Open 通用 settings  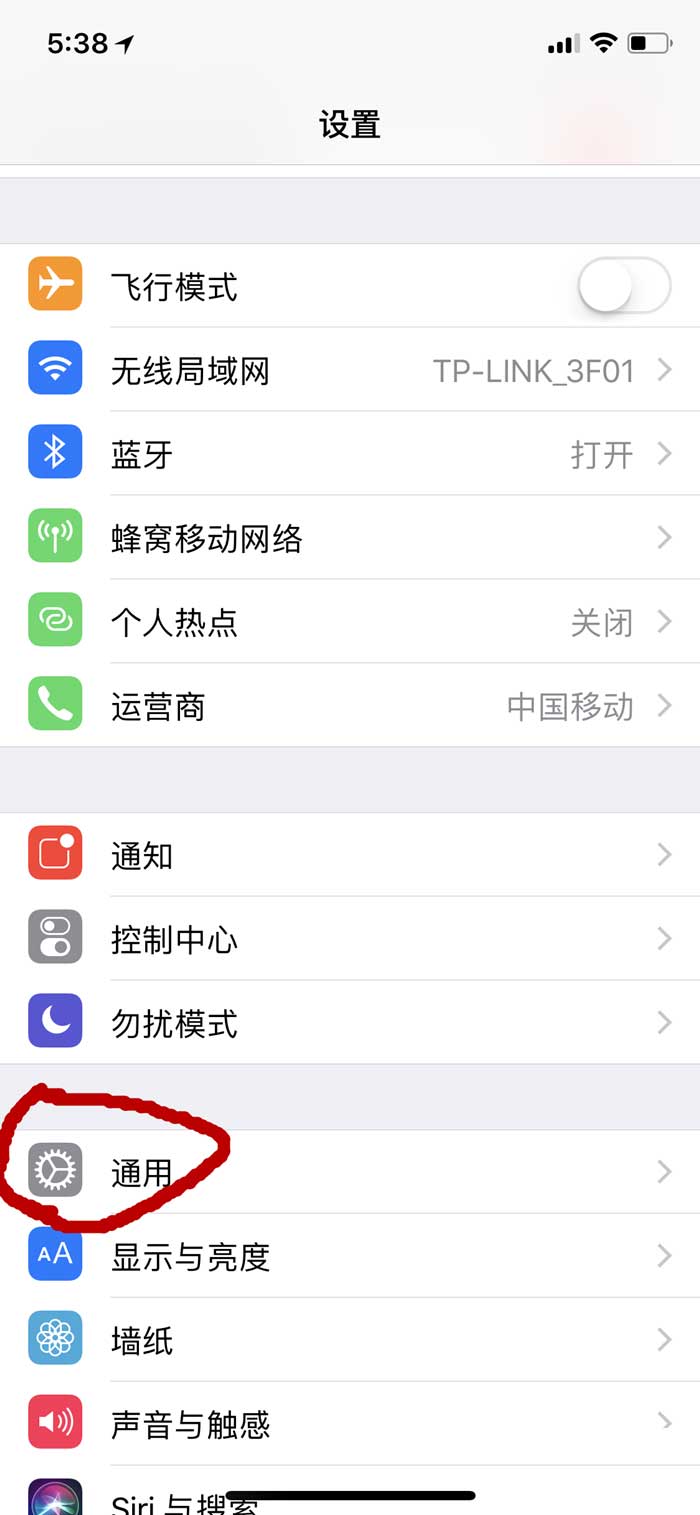pos(350,1172)
